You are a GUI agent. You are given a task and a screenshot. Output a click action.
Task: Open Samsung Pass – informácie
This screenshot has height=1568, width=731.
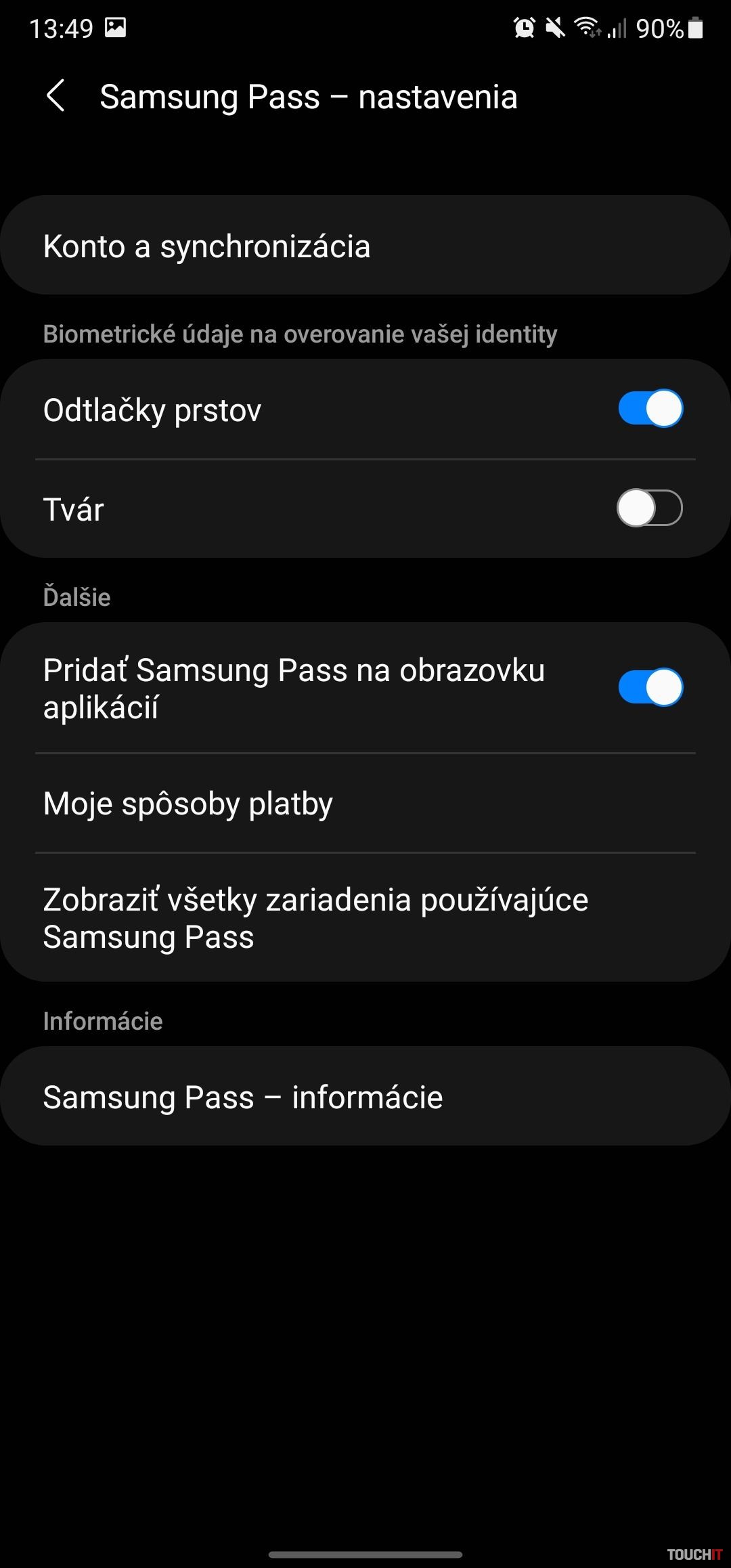click(x=365, y=1097)
